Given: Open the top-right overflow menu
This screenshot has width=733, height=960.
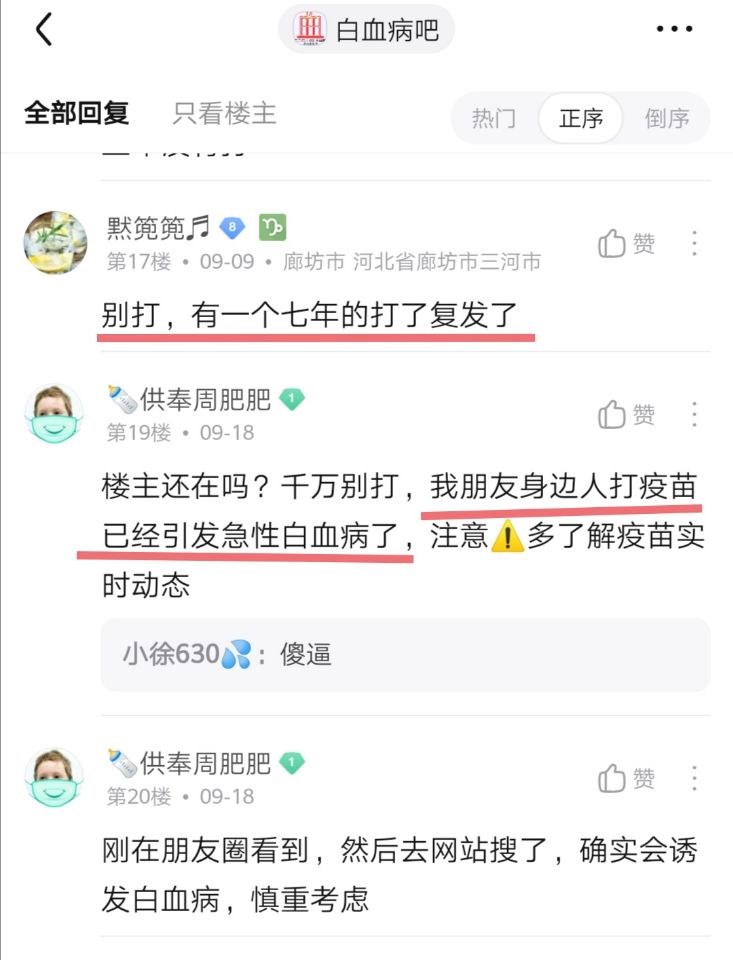Looking at the screenshot, I should 674,30.
